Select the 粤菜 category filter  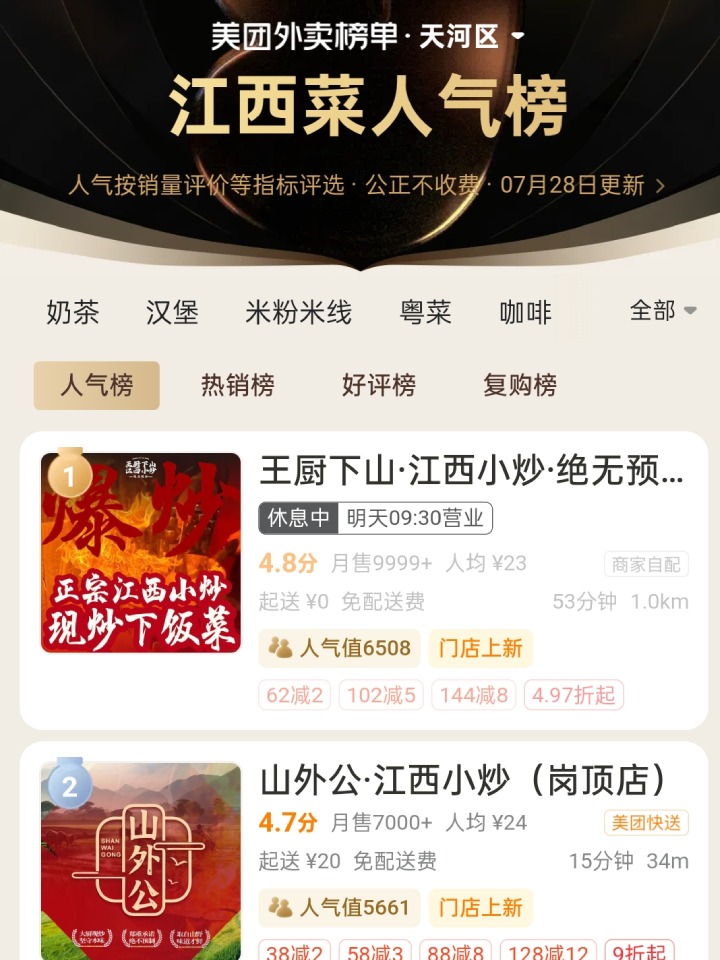click(x=425, y=313)
